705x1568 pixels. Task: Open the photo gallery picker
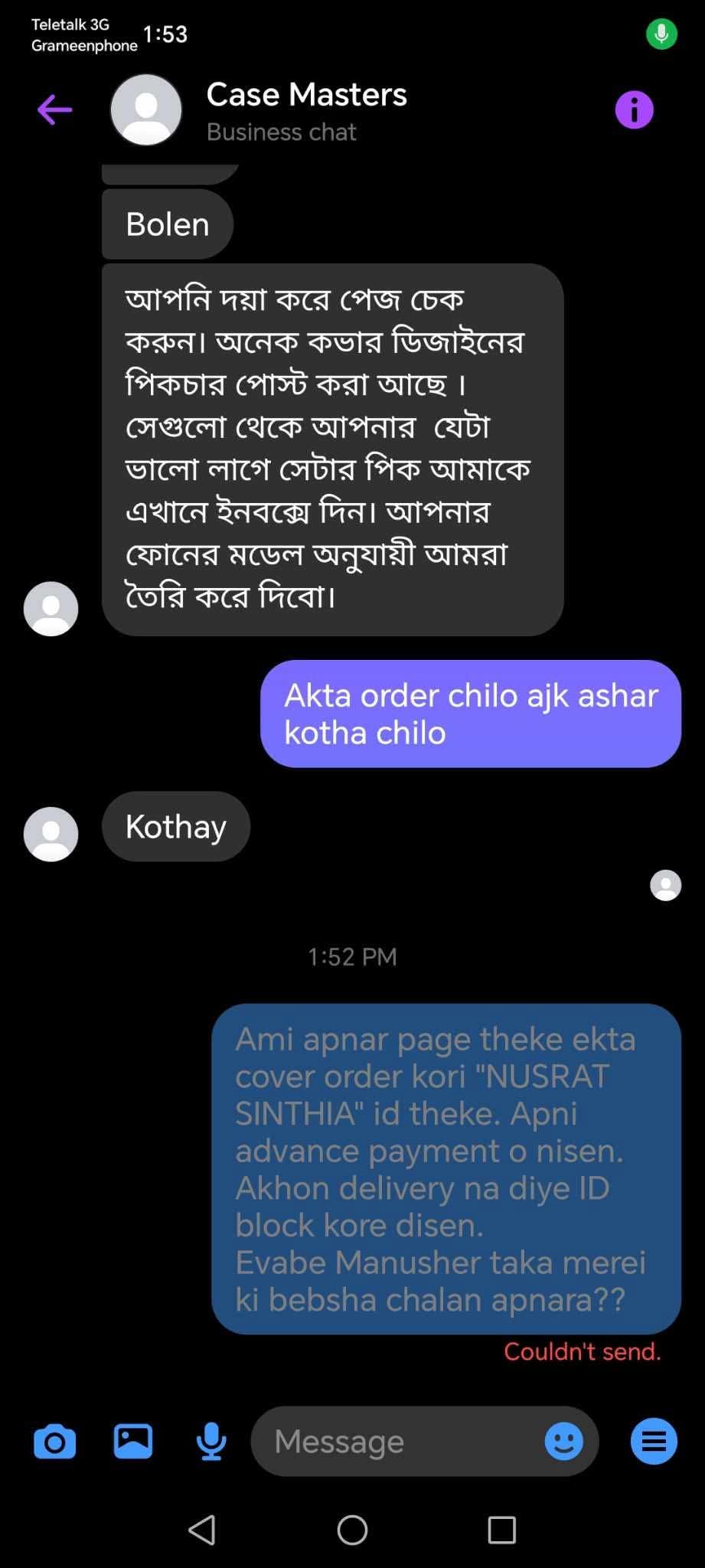coord(133,1441)
